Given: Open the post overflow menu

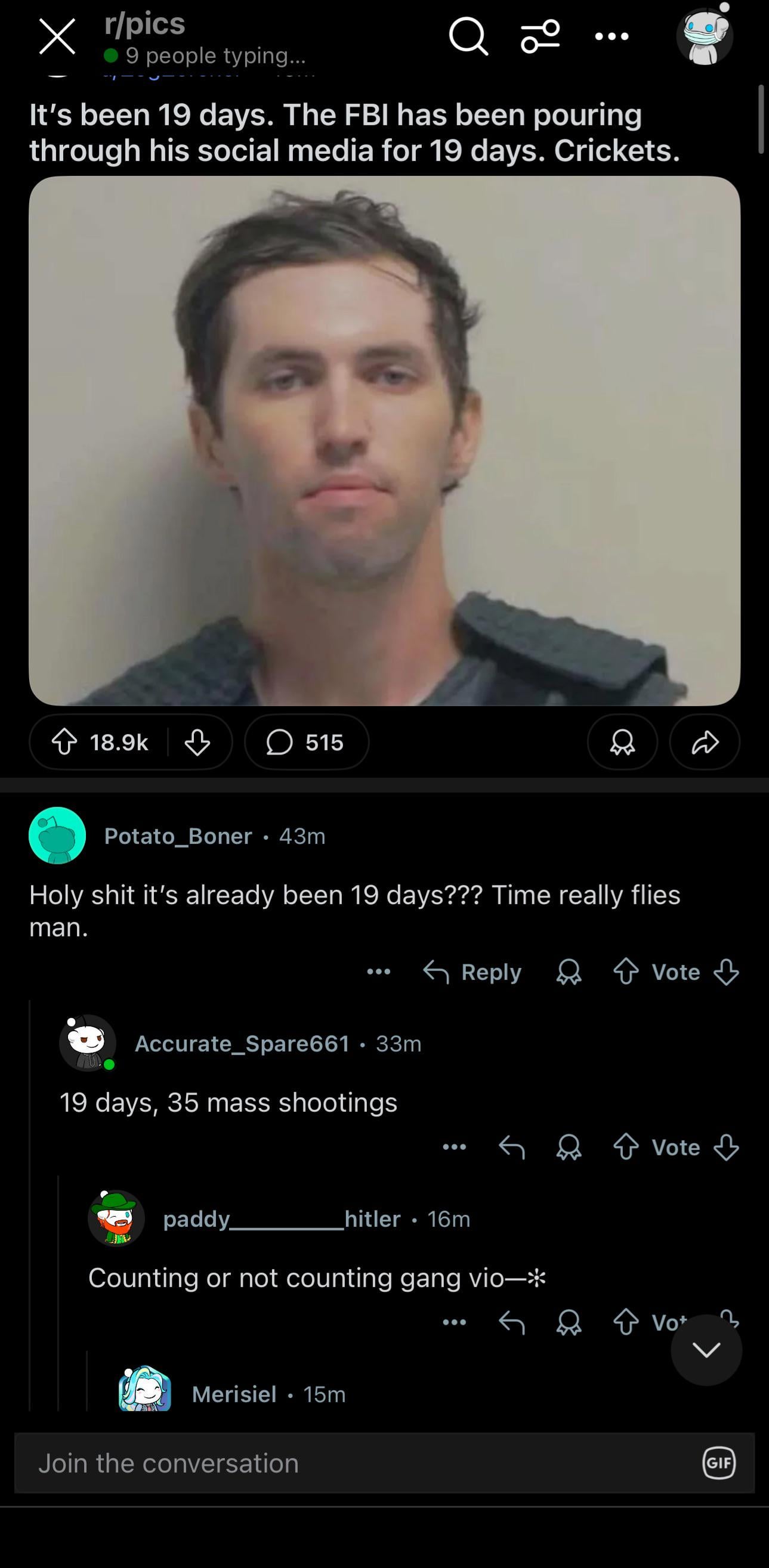Looking at the screenshot, I should click(x=612, y=36).
